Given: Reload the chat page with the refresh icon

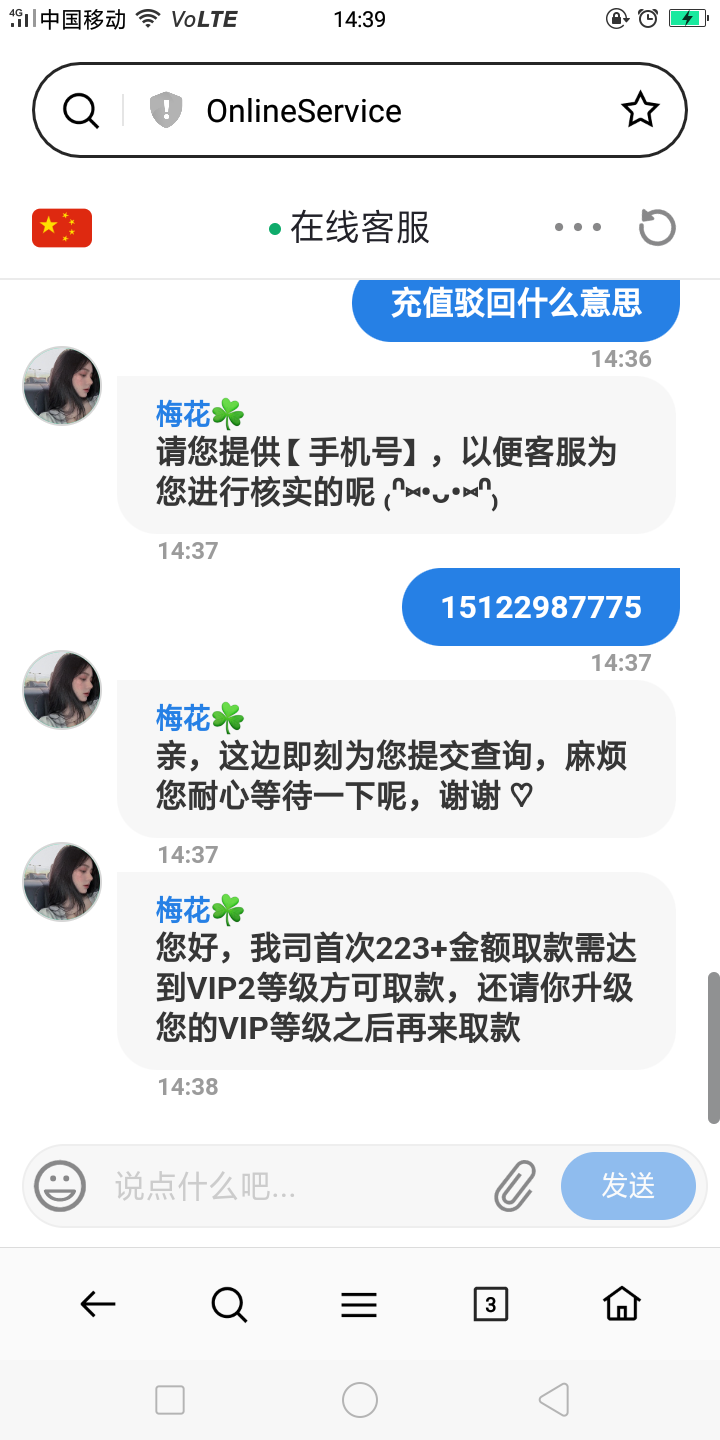Looking at the screenshot, I should (656, 227).
